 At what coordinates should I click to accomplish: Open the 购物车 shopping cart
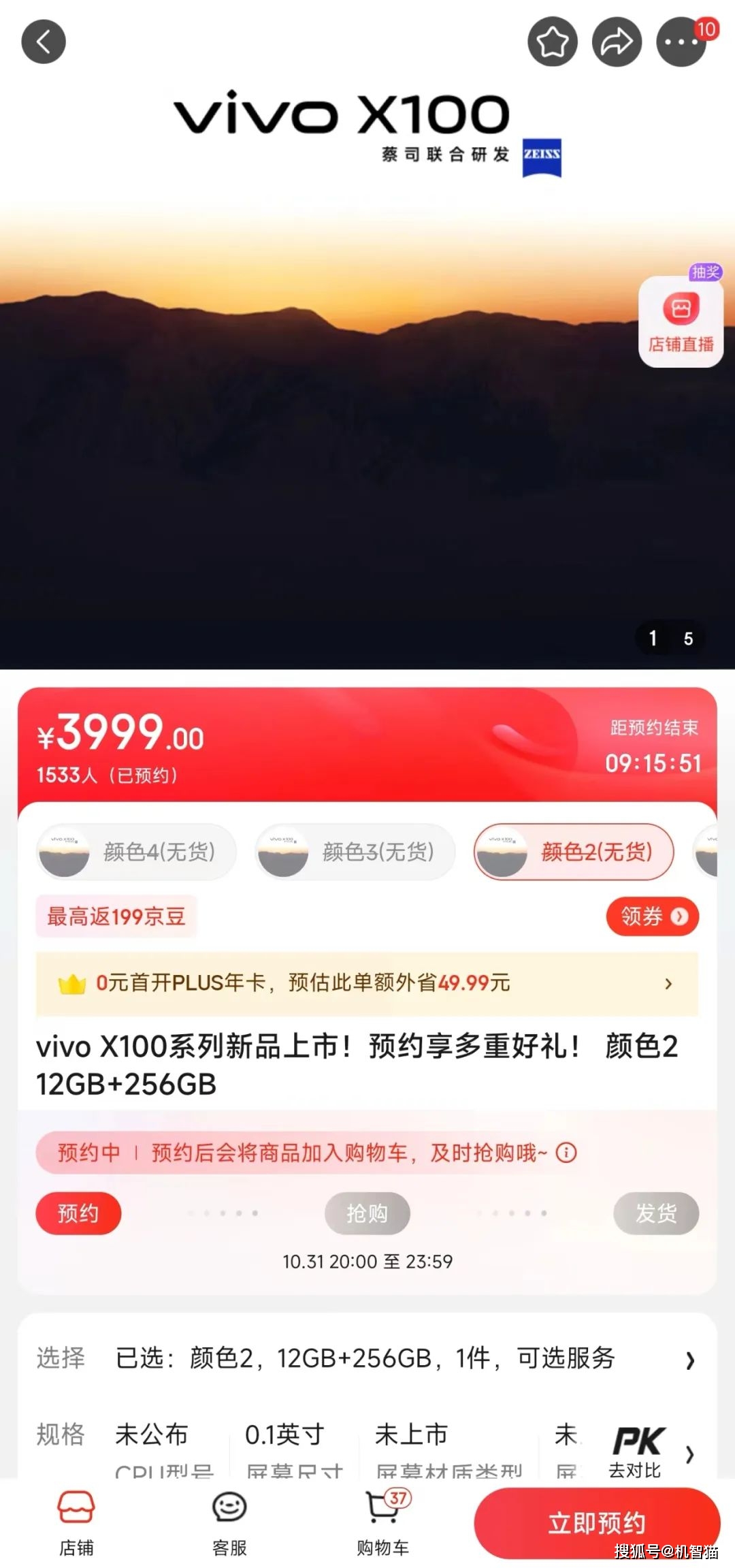[x=383, y=1520]
